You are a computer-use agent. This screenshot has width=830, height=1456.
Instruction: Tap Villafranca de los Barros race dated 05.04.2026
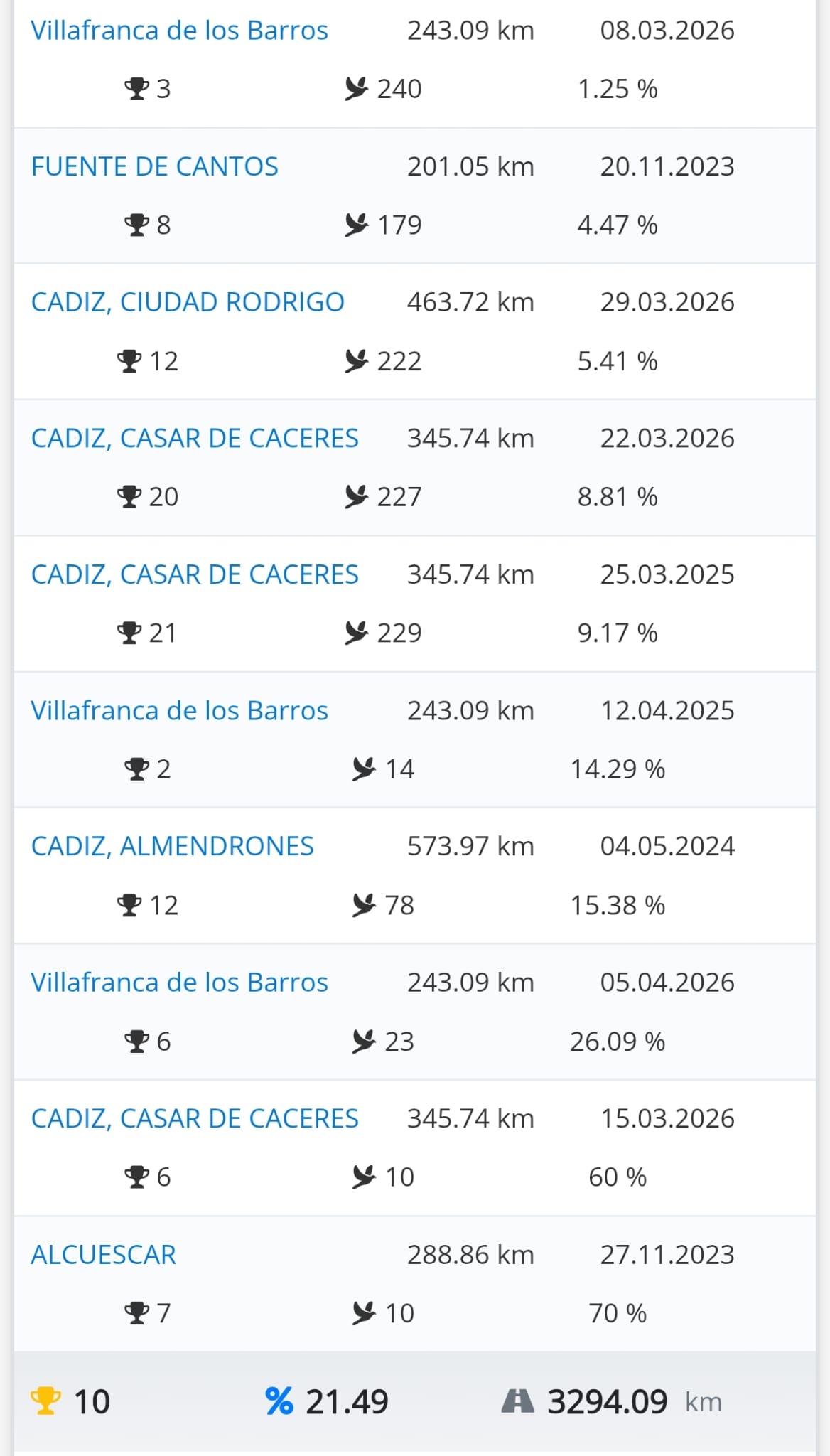(179, 982)
